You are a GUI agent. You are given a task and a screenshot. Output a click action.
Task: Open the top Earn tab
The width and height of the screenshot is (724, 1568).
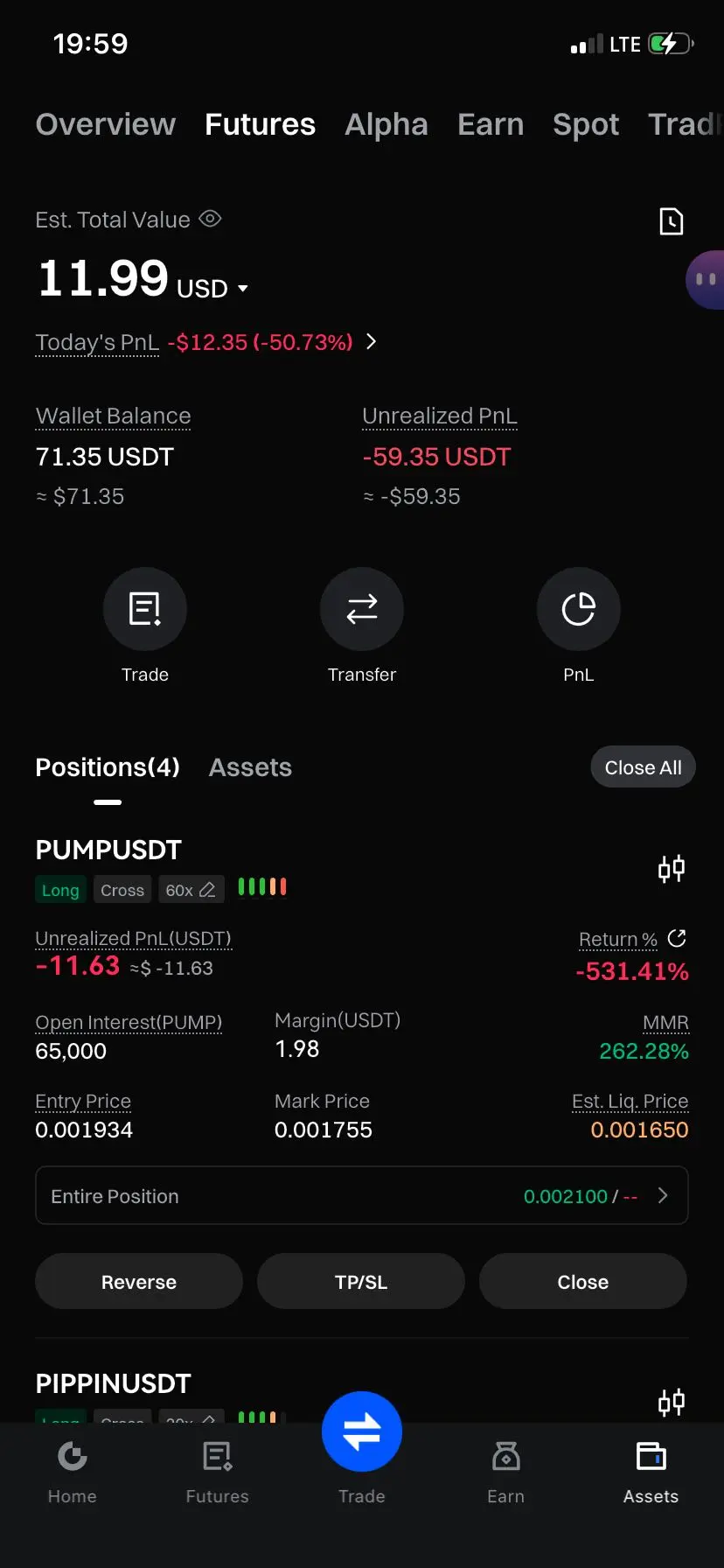point(491,124)
